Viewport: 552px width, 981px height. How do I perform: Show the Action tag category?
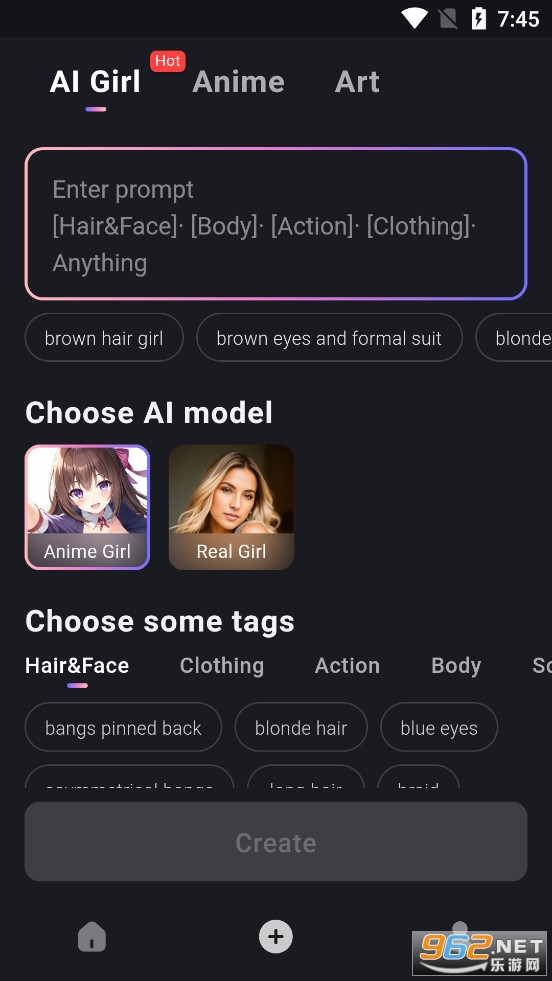point(347,666)
